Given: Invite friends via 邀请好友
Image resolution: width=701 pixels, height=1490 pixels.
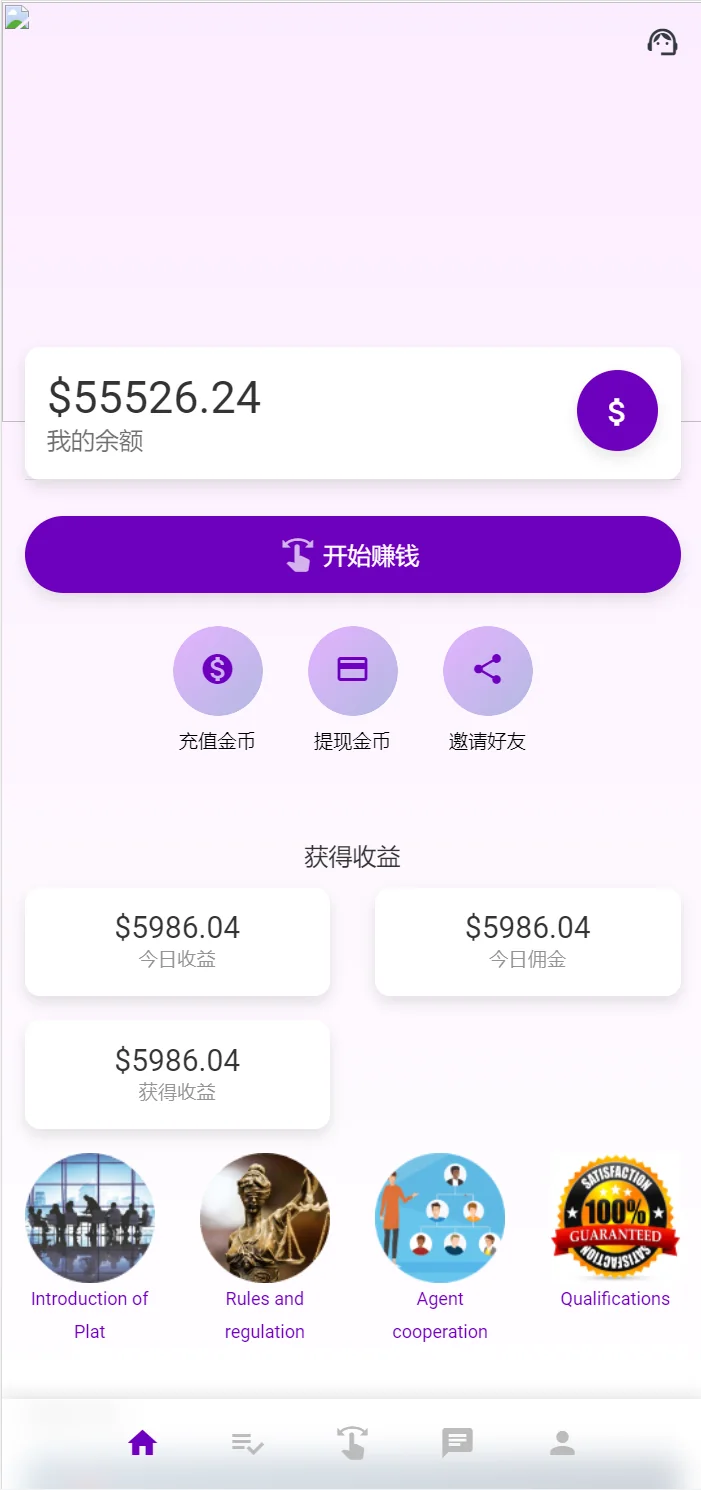Looking at the screenshot, I should pyautogui.click(x=487, y=671).
